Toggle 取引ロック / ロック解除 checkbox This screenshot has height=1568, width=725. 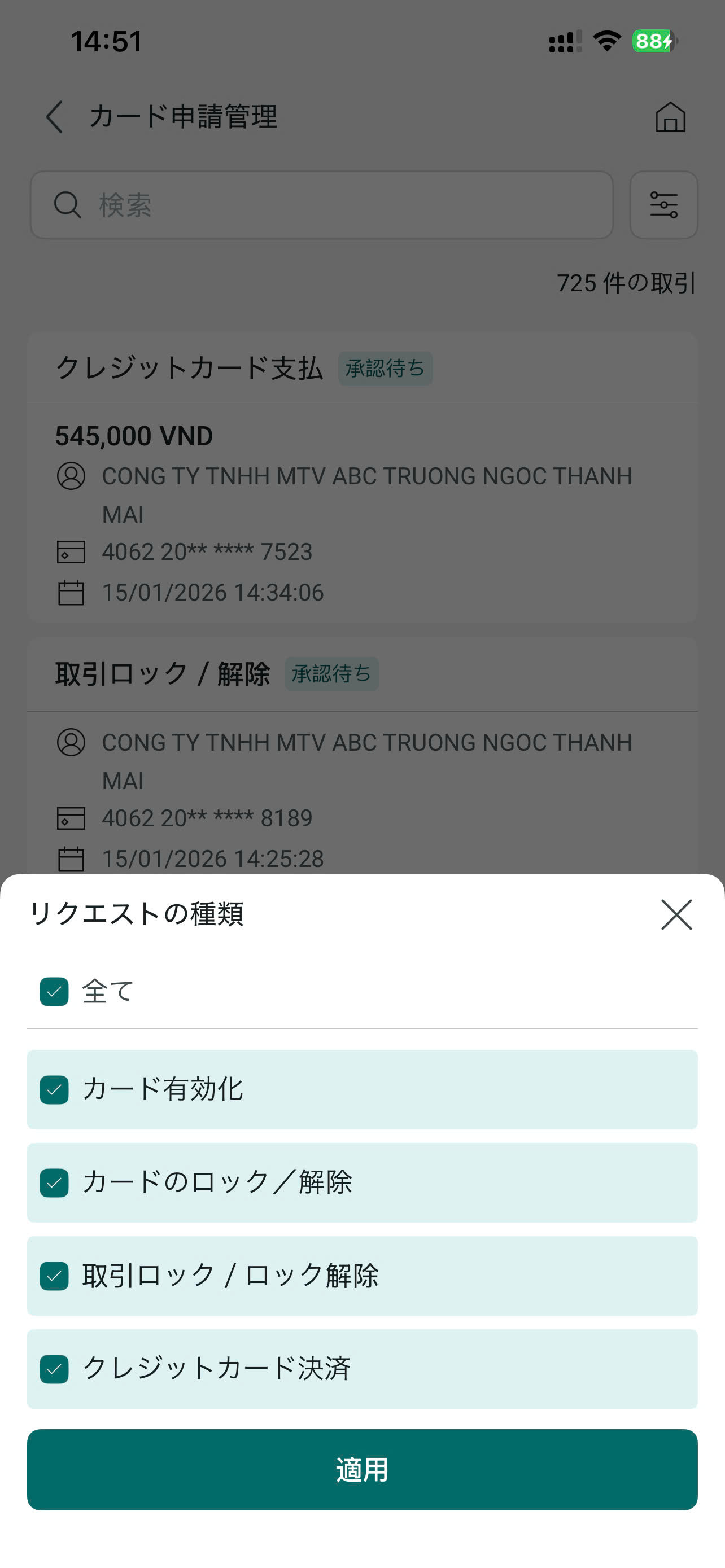54,1276
